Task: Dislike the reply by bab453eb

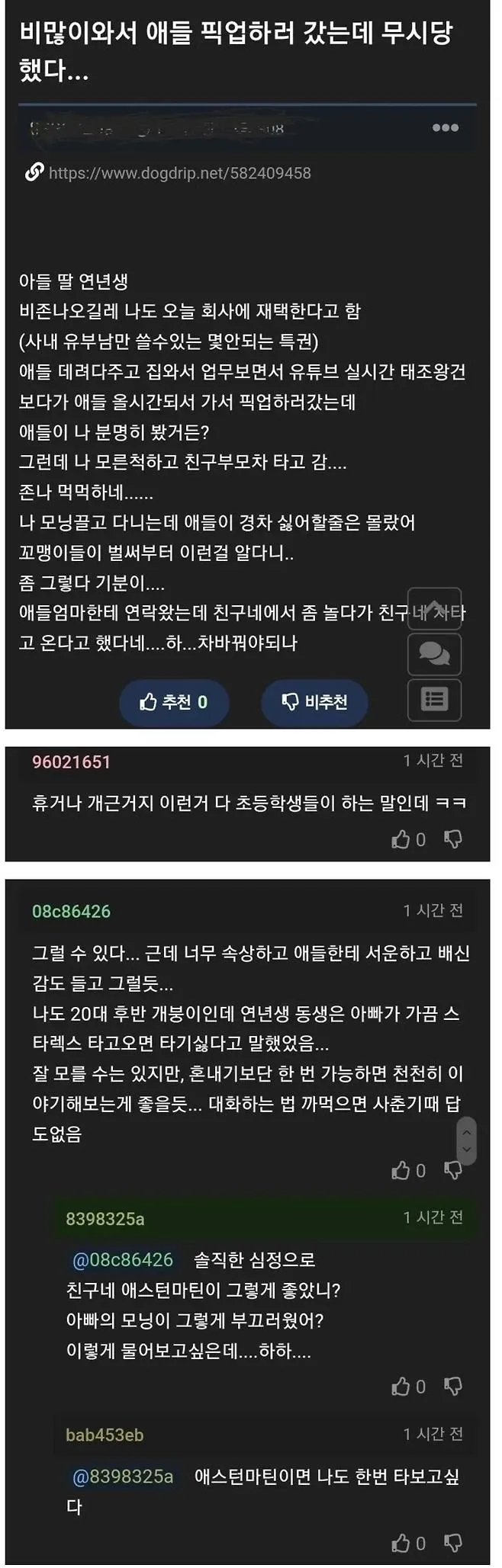Action: pos(453,1544)
